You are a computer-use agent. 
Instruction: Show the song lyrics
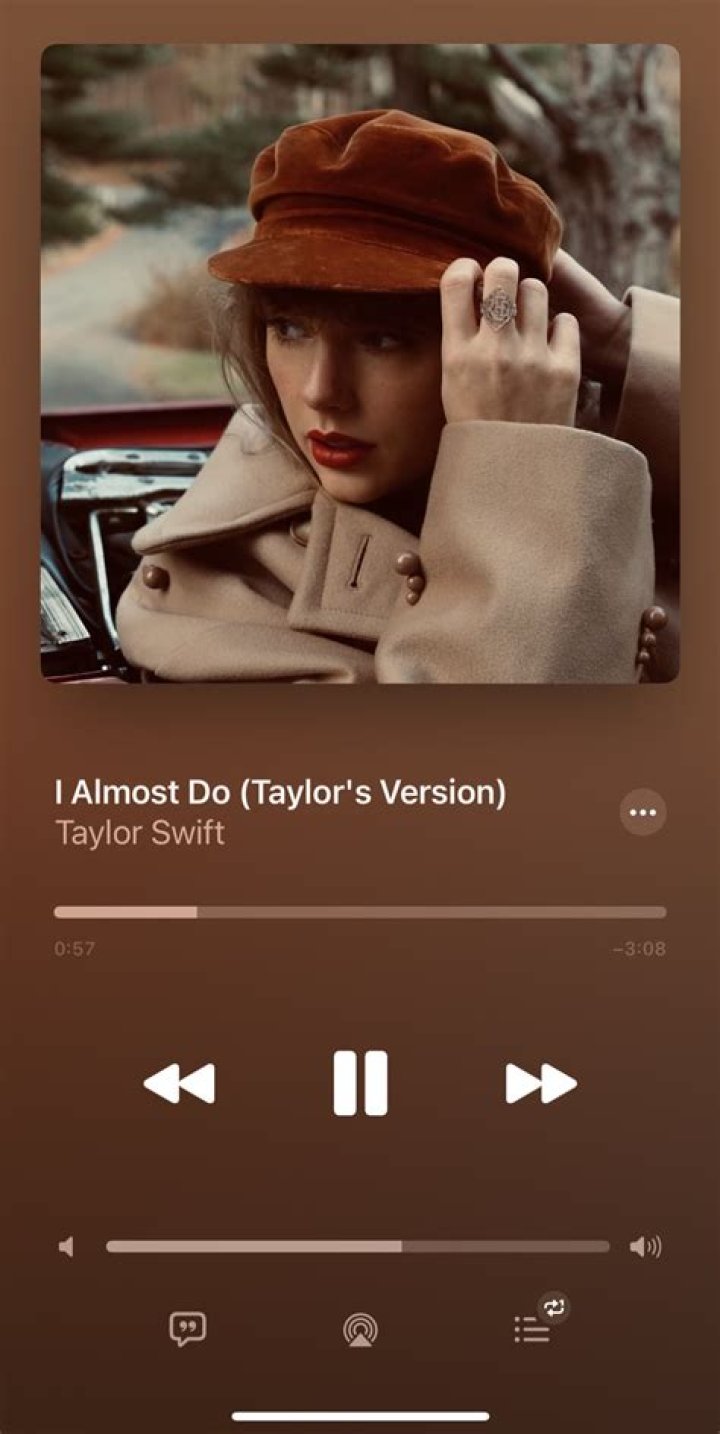[x=187, y=1328]
